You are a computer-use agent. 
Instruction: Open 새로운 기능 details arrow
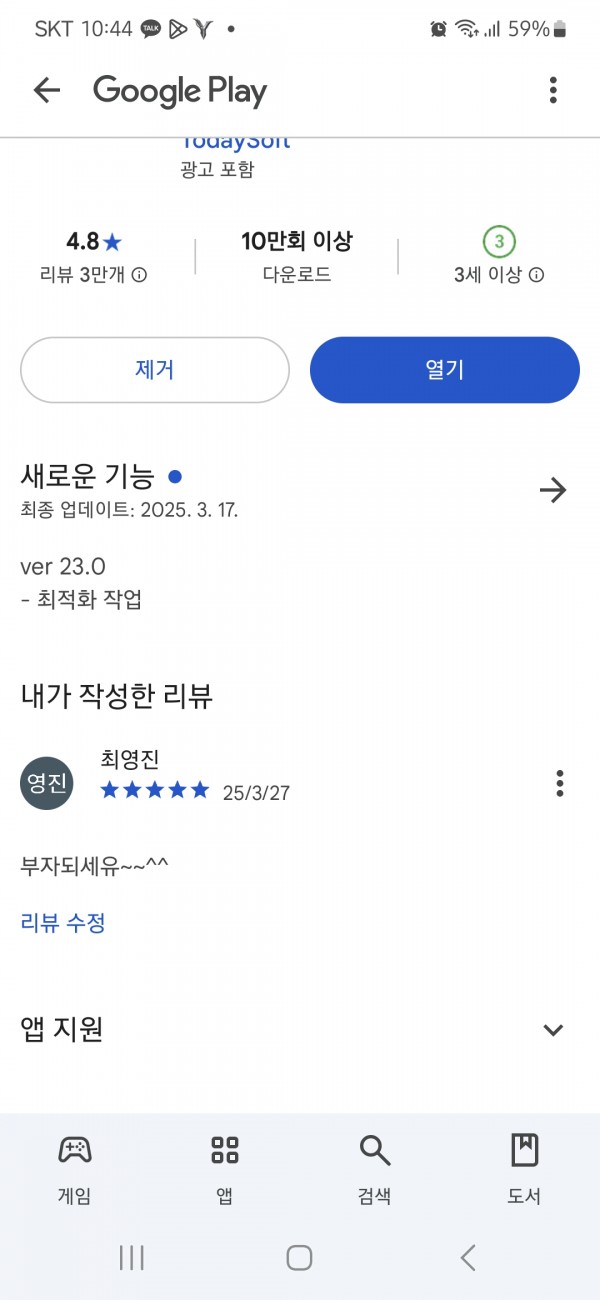553,490
